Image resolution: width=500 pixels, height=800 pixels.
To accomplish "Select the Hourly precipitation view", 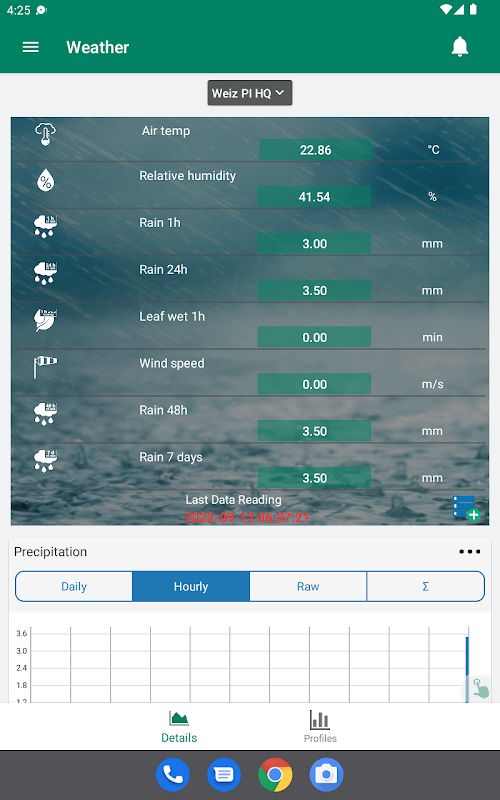I will (x=191, y=587).
